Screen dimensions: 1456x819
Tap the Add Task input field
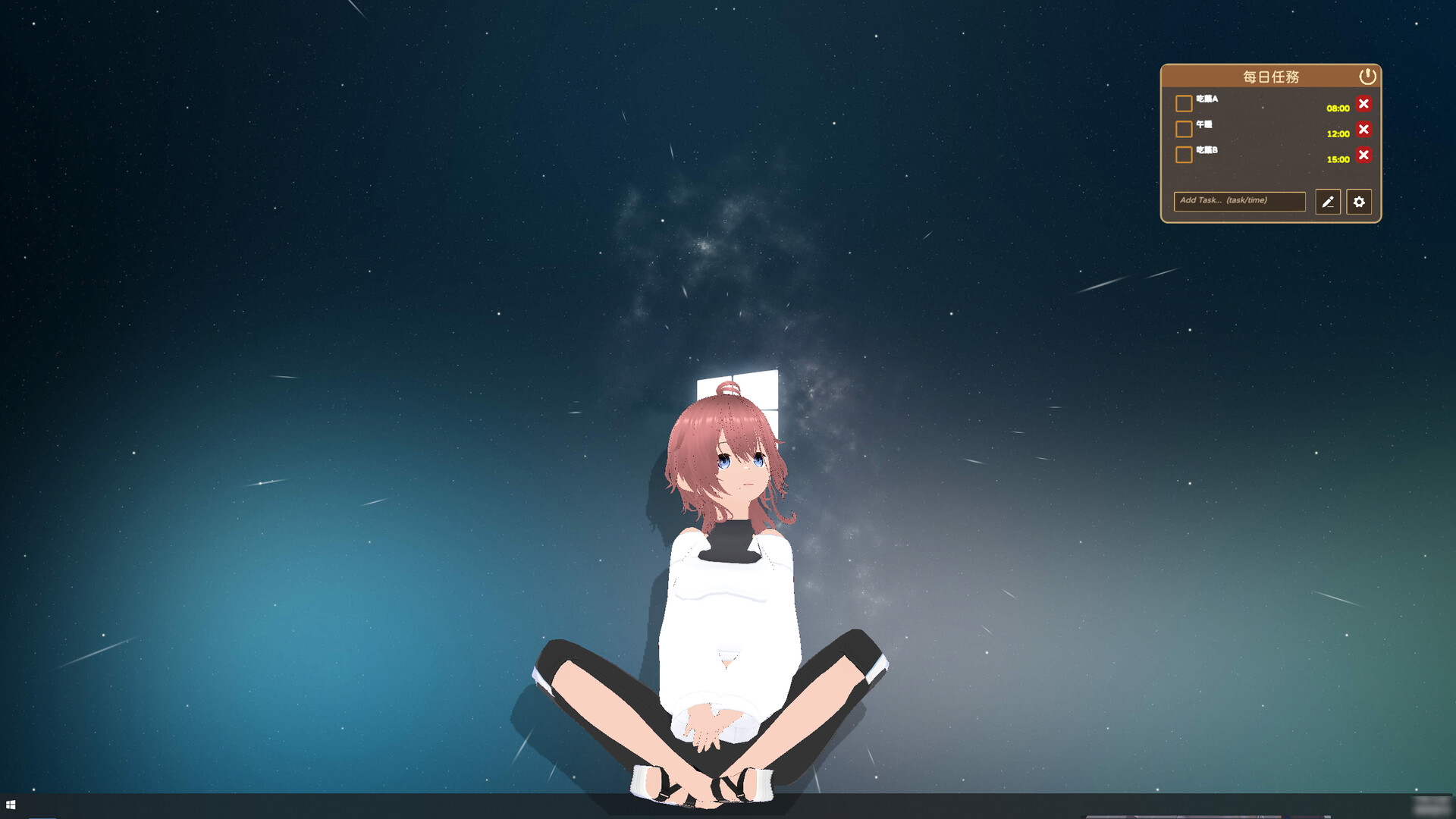[x=1239, y=201]
